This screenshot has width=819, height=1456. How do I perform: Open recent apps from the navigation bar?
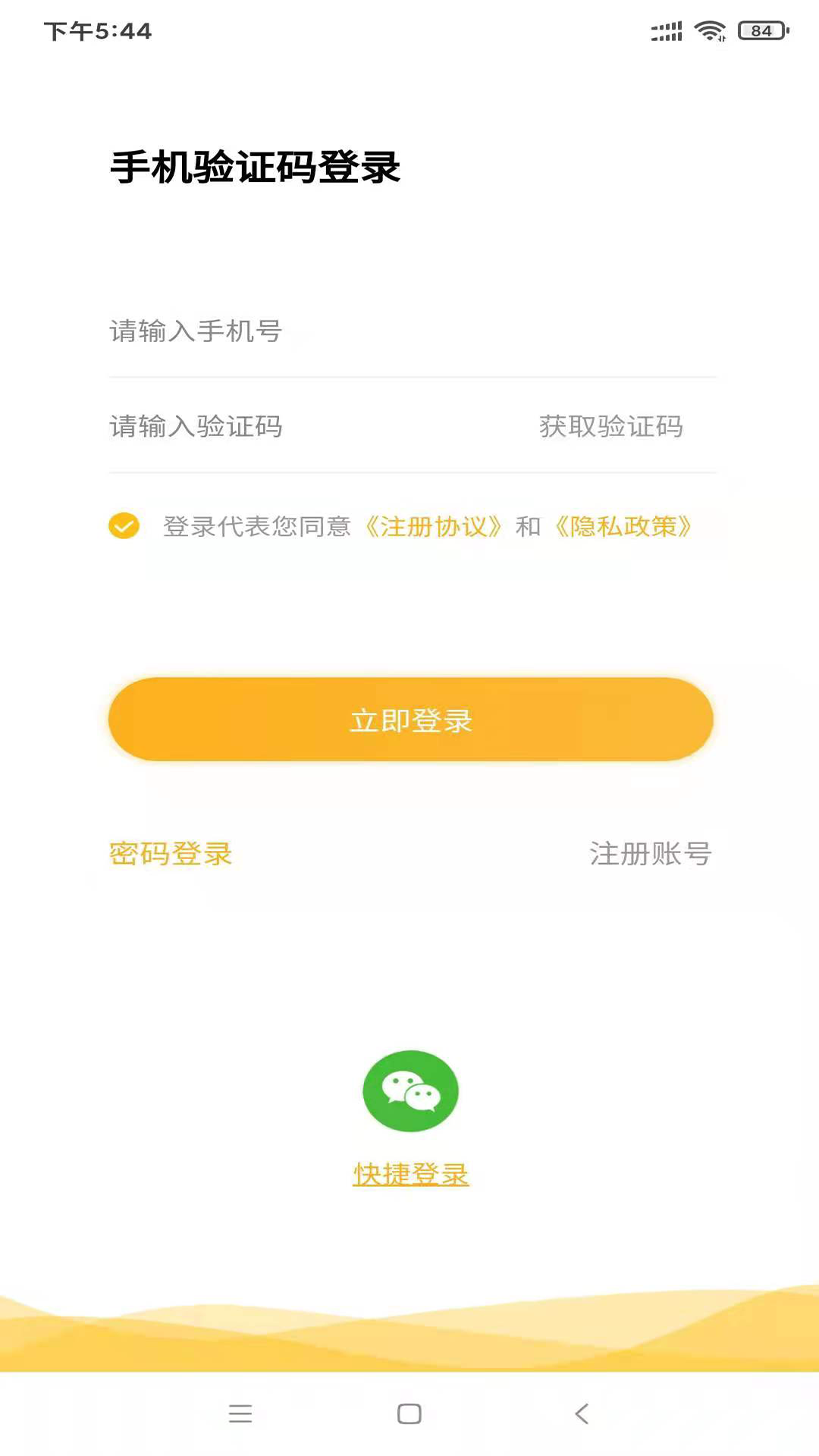click(x=240, y=1414)
